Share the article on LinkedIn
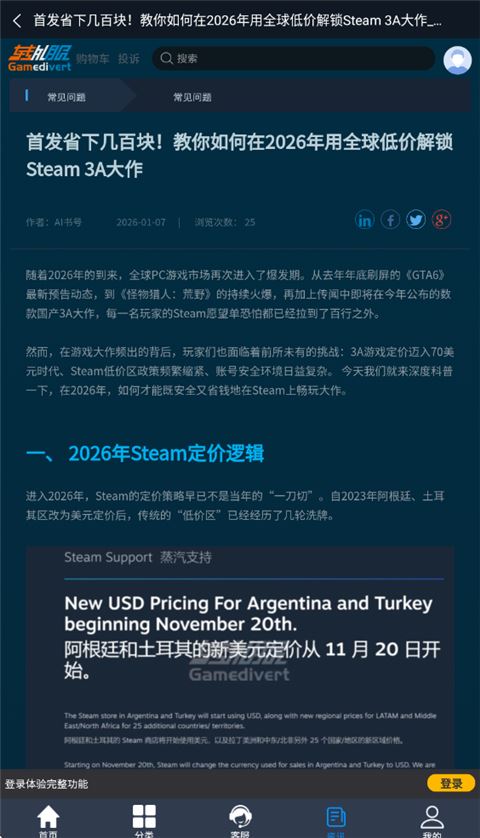Image resolution: width=480 pixels, height=838 pixels. [365, 220]
